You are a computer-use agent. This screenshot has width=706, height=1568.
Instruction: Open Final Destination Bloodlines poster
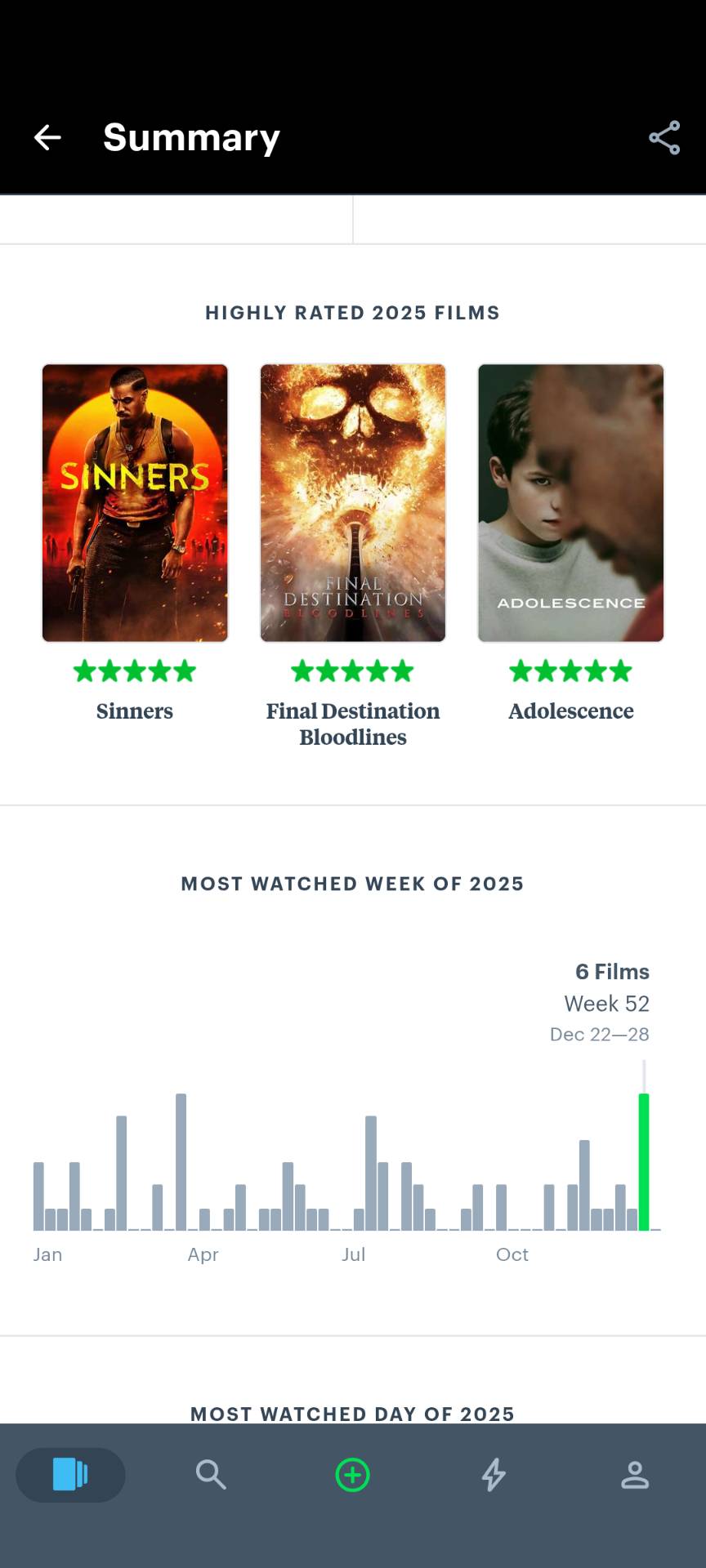point(353,503)
